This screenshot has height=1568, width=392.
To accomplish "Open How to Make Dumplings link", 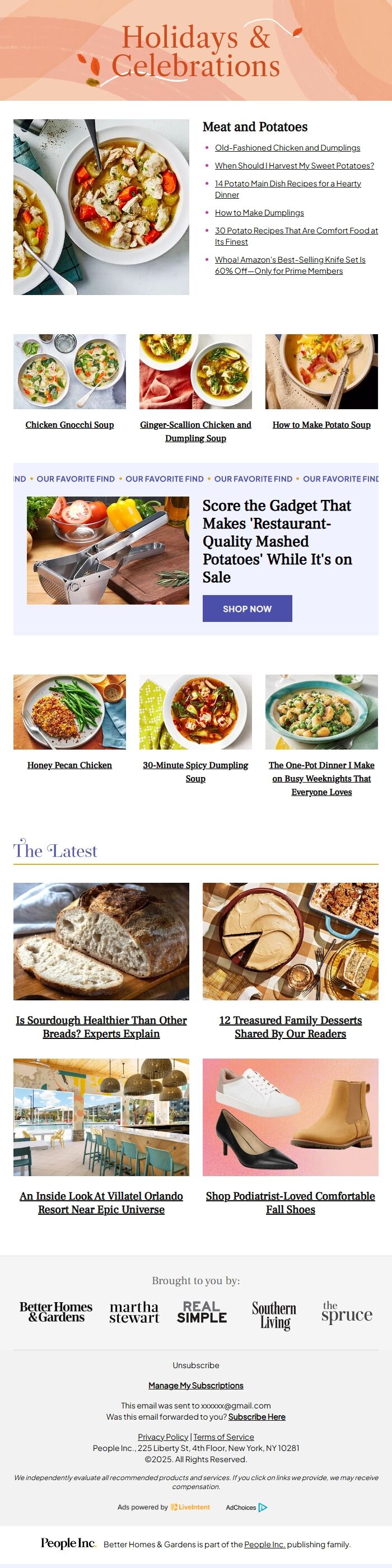I will point(259,212).
